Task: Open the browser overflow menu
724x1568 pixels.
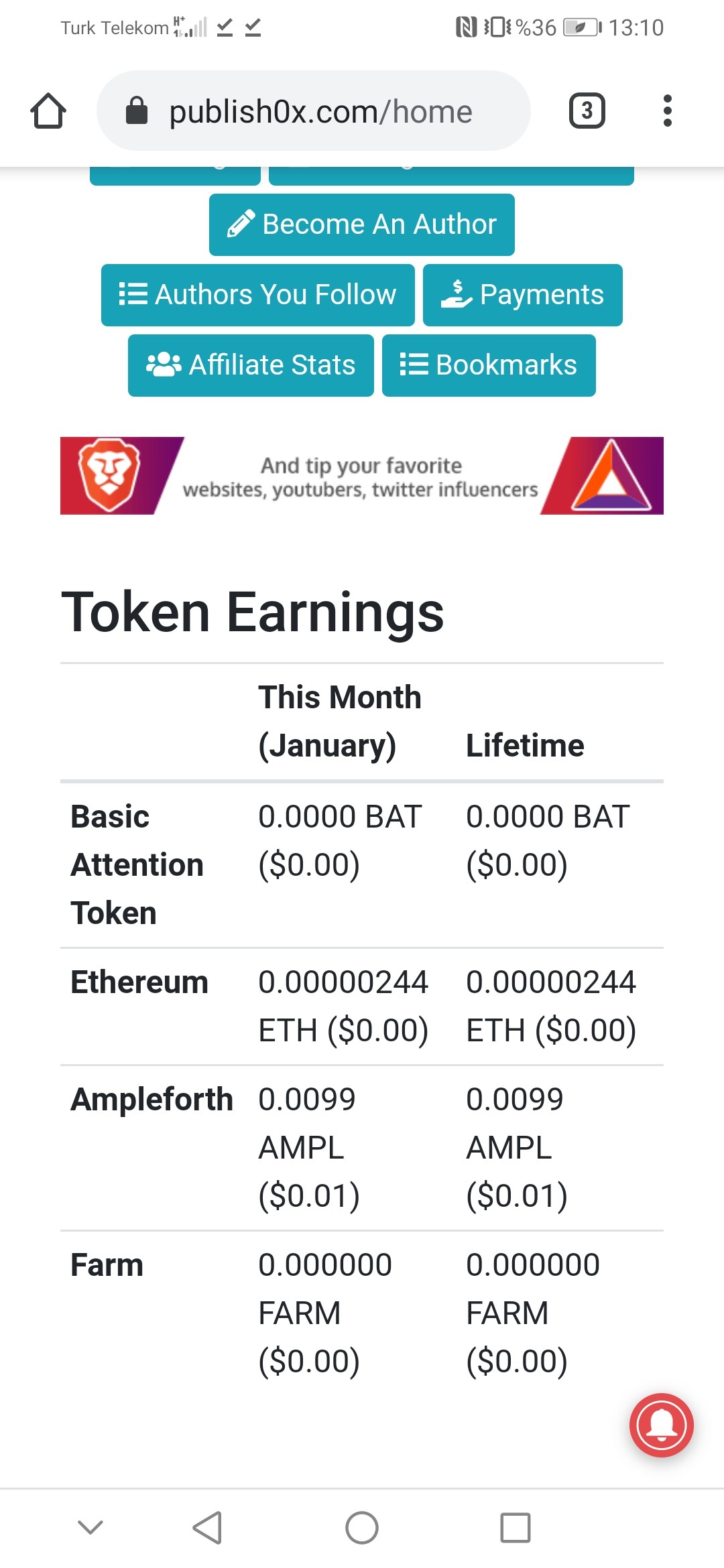Action: (x=667, y=111)
